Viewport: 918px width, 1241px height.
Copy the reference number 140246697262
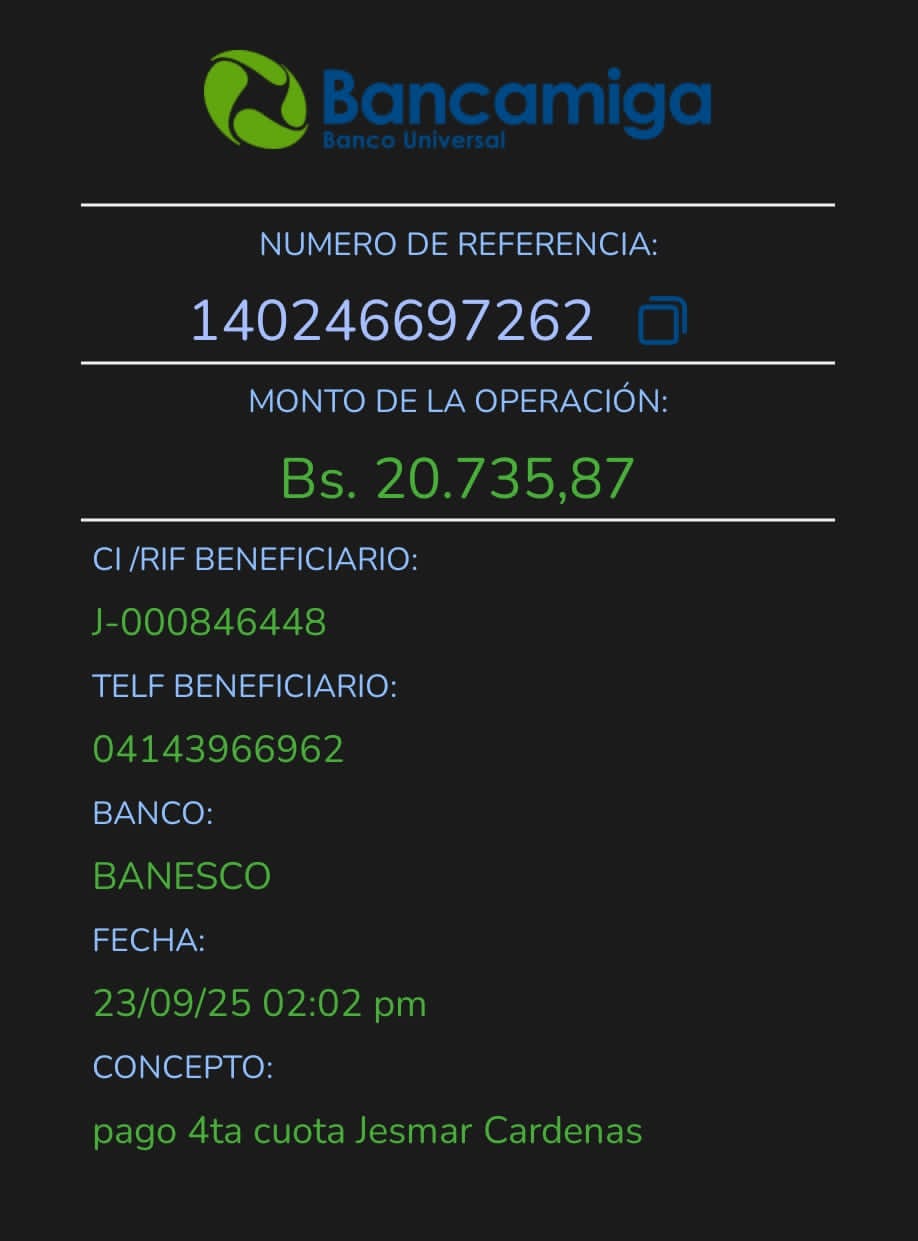tap(662, 321)
